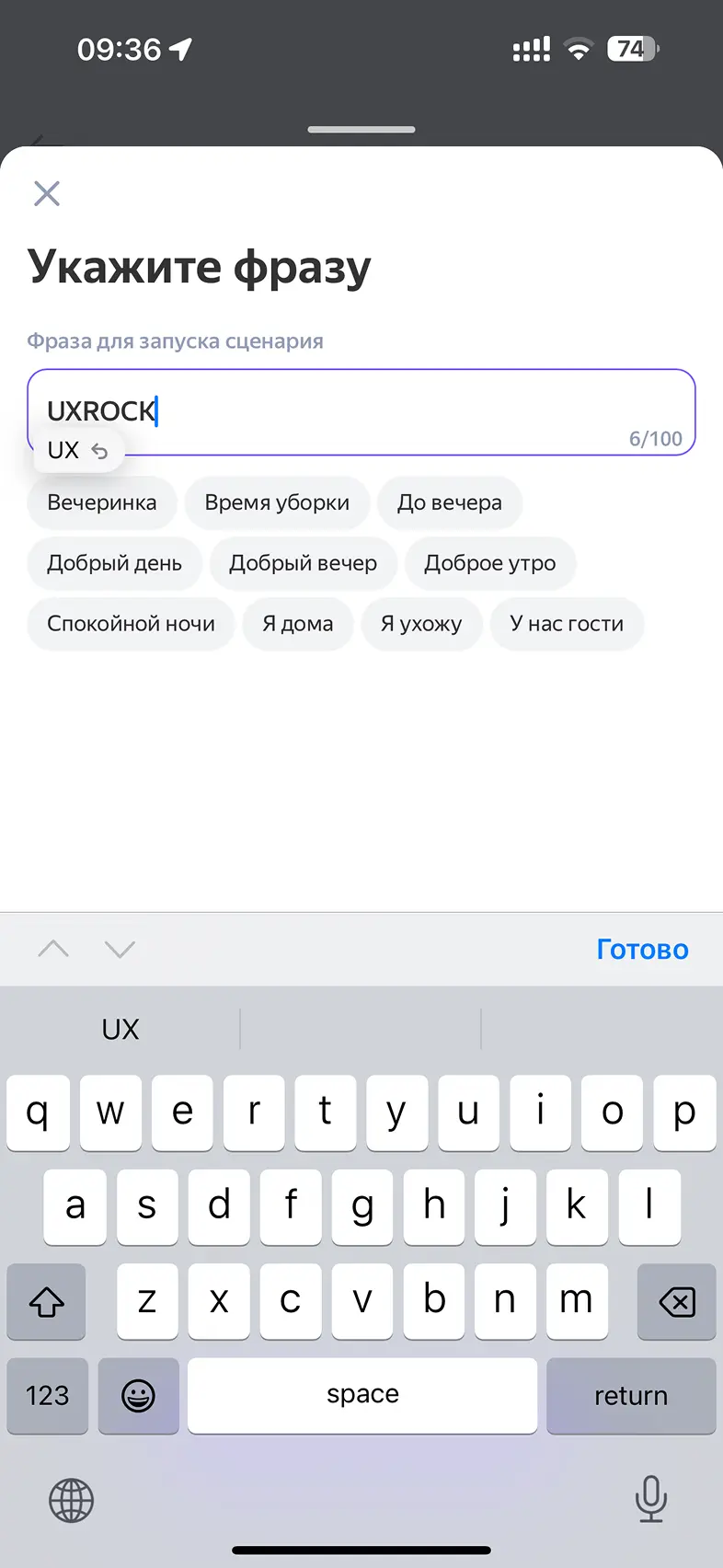Viewport: 723px width, 1568px height.
Task: Select the Добрый день phrase
Action: point(115,563)
